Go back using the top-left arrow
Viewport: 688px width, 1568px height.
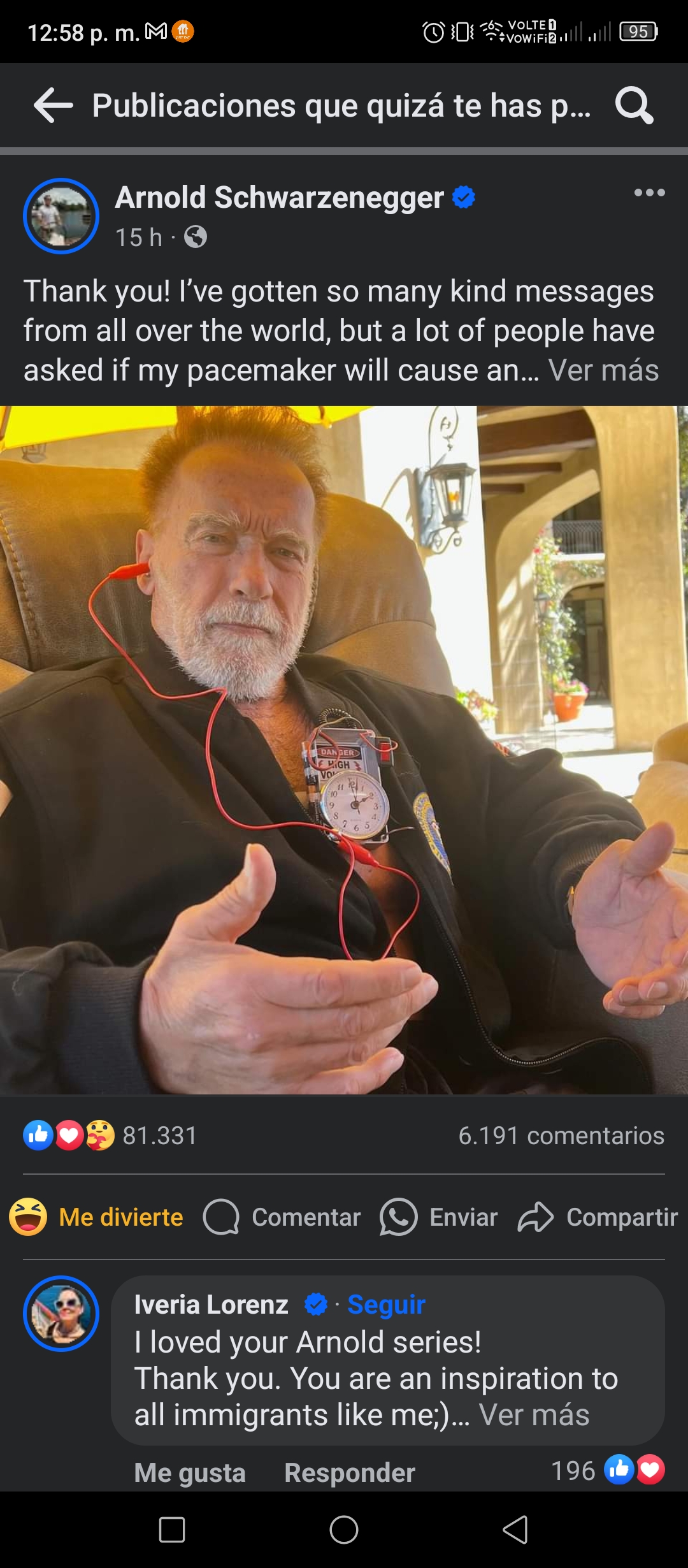pyautogui.click(x=54, y=105)
